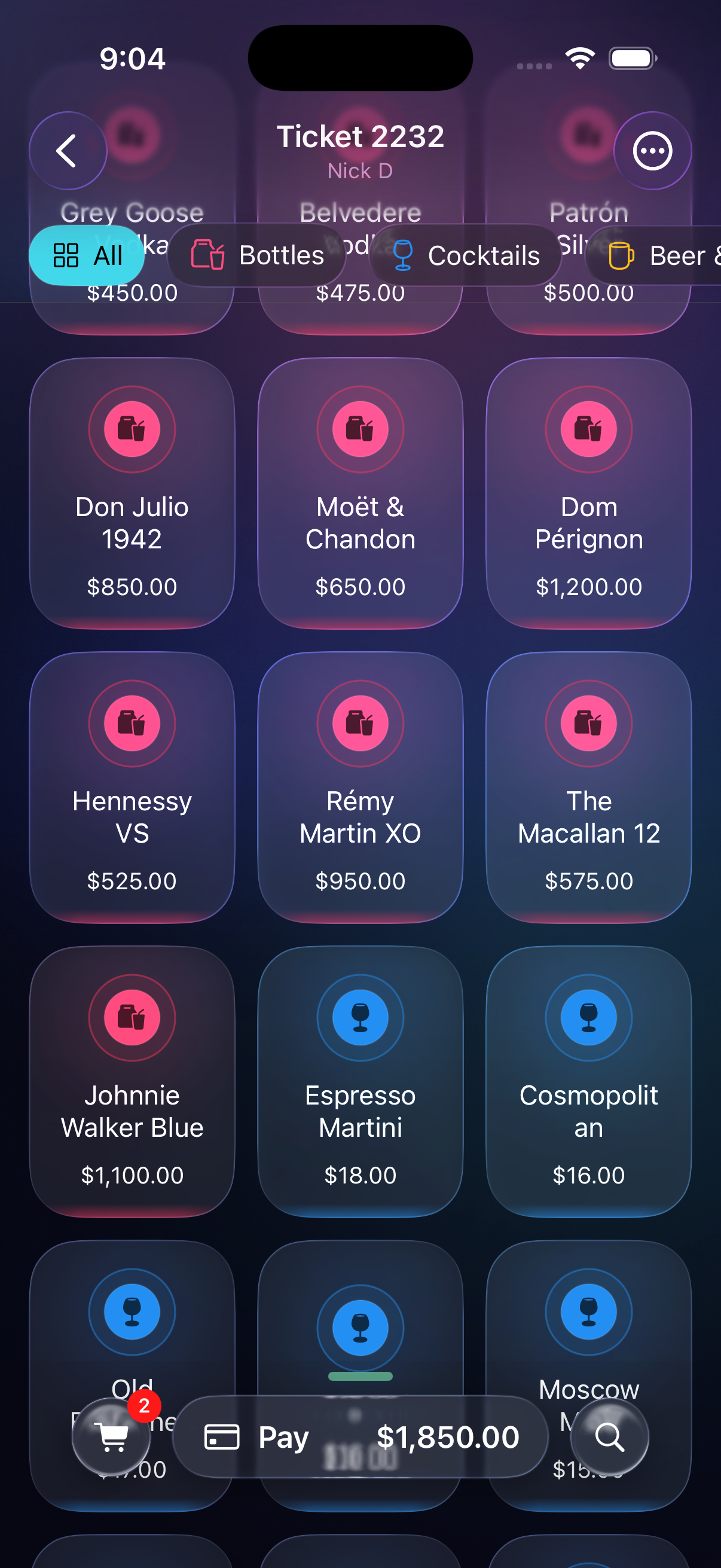Add an Espresso Martini
The height and width of the screenshot is (1568, 721).
point(360,1081)
